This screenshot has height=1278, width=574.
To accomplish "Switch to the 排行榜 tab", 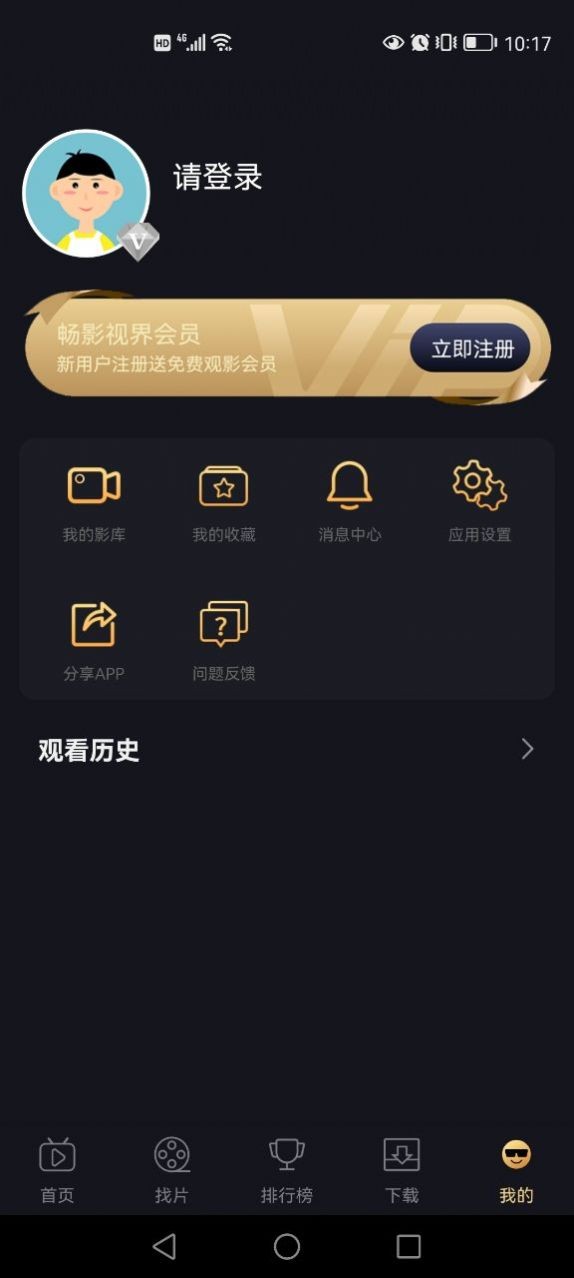I will [x=287, y=1170].
